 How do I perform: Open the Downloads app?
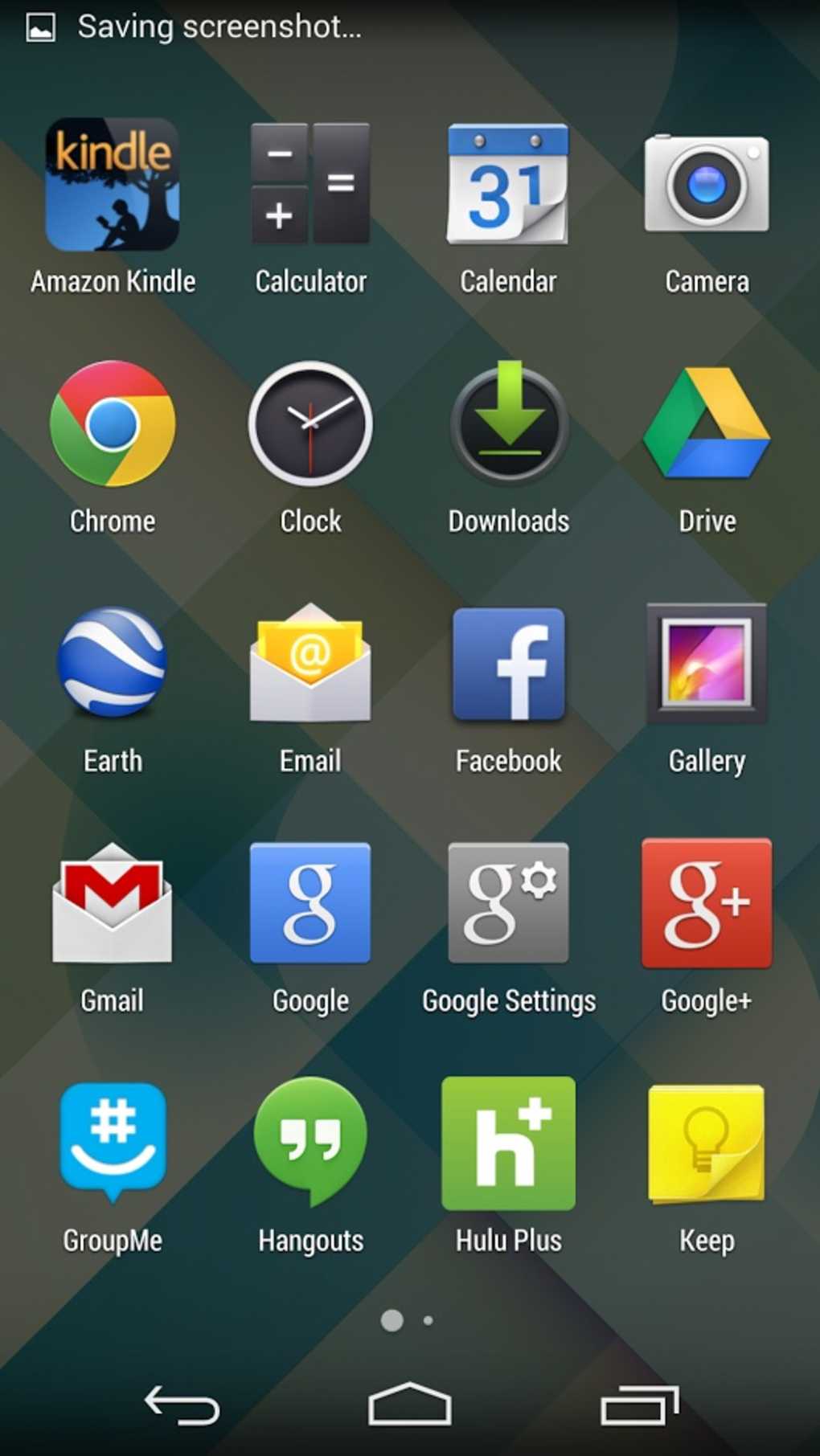pos(508,423)
